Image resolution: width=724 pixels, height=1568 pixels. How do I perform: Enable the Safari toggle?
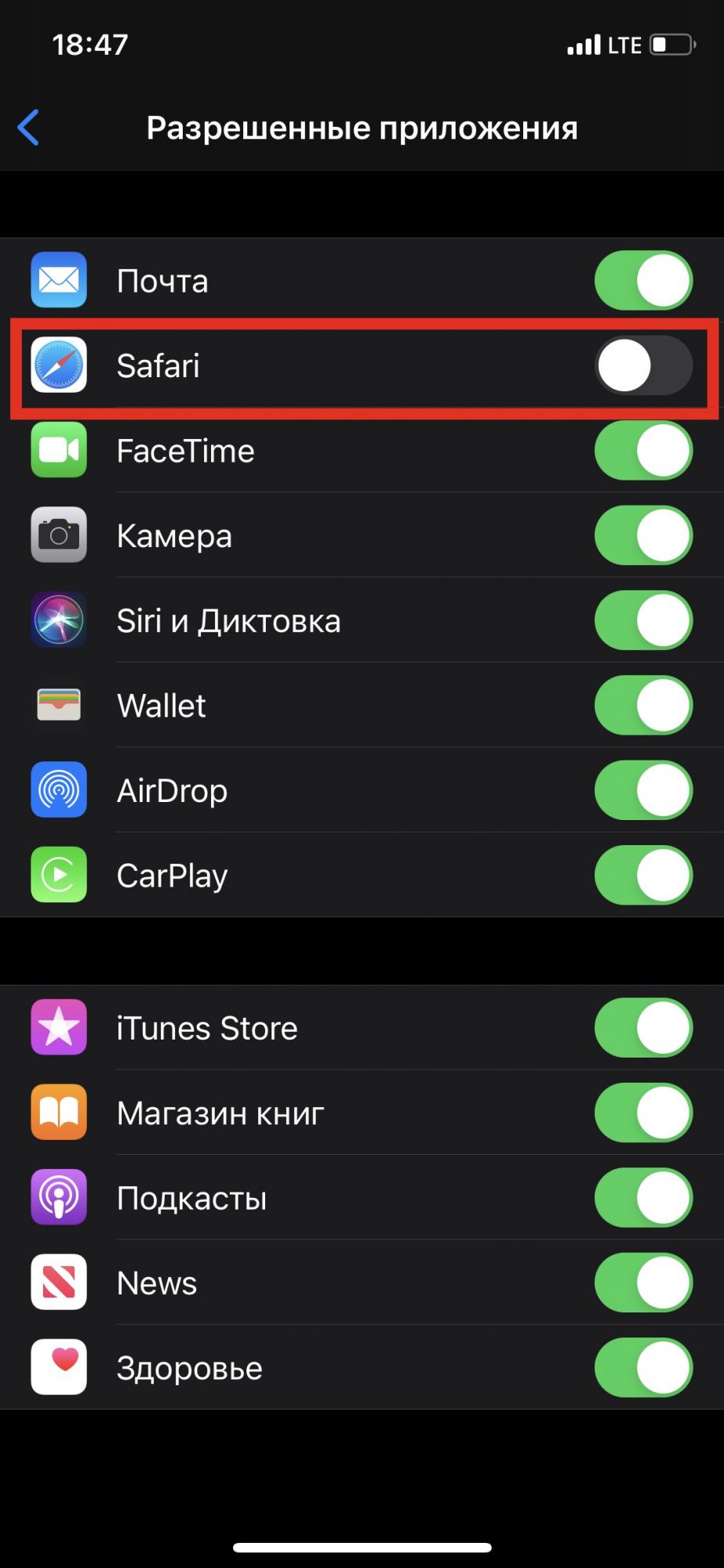click(x=642, y=366)
